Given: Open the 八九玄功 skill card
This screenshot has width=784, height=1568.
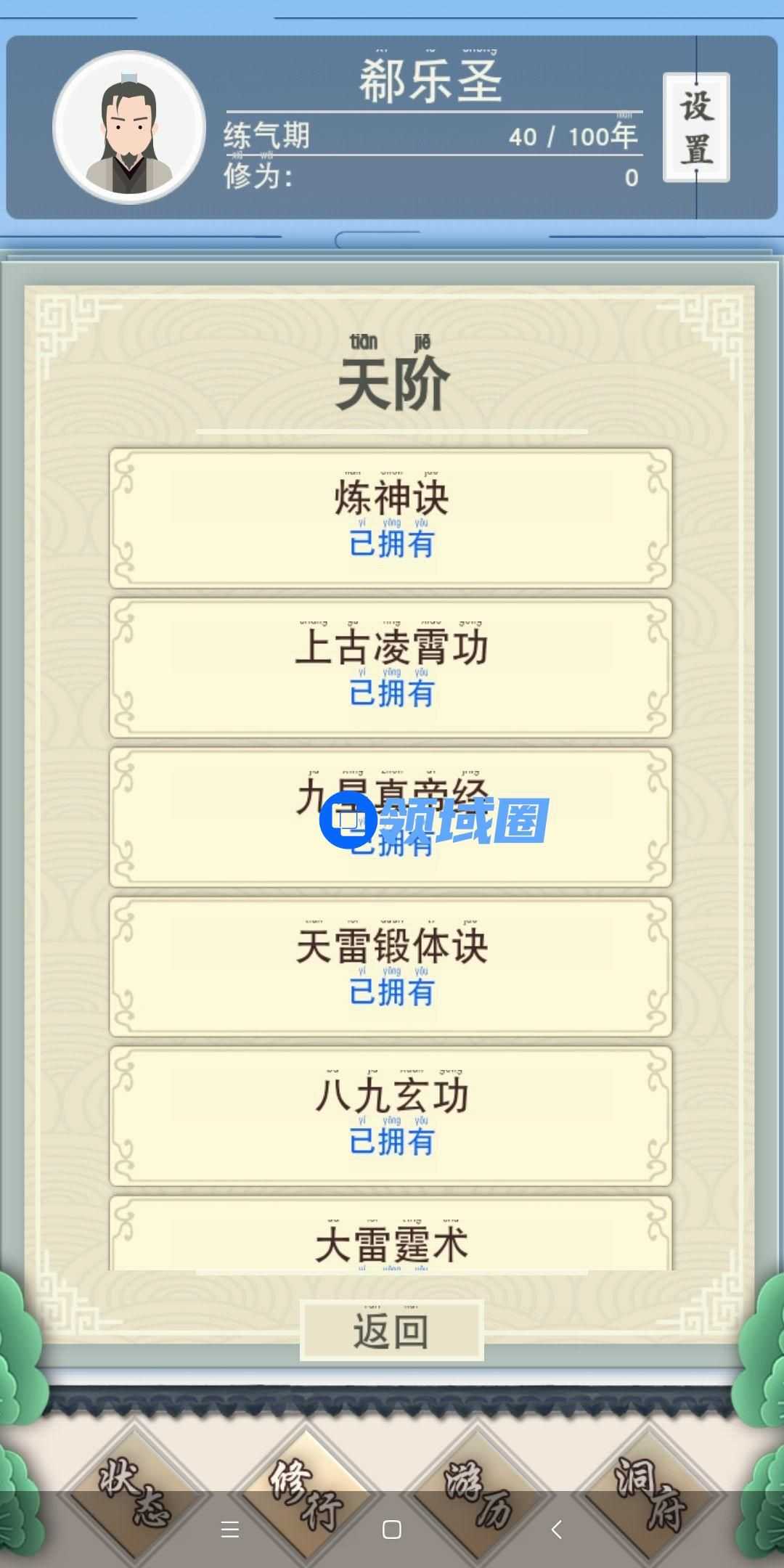Looking at the screenshot, I should [391, 1116].
